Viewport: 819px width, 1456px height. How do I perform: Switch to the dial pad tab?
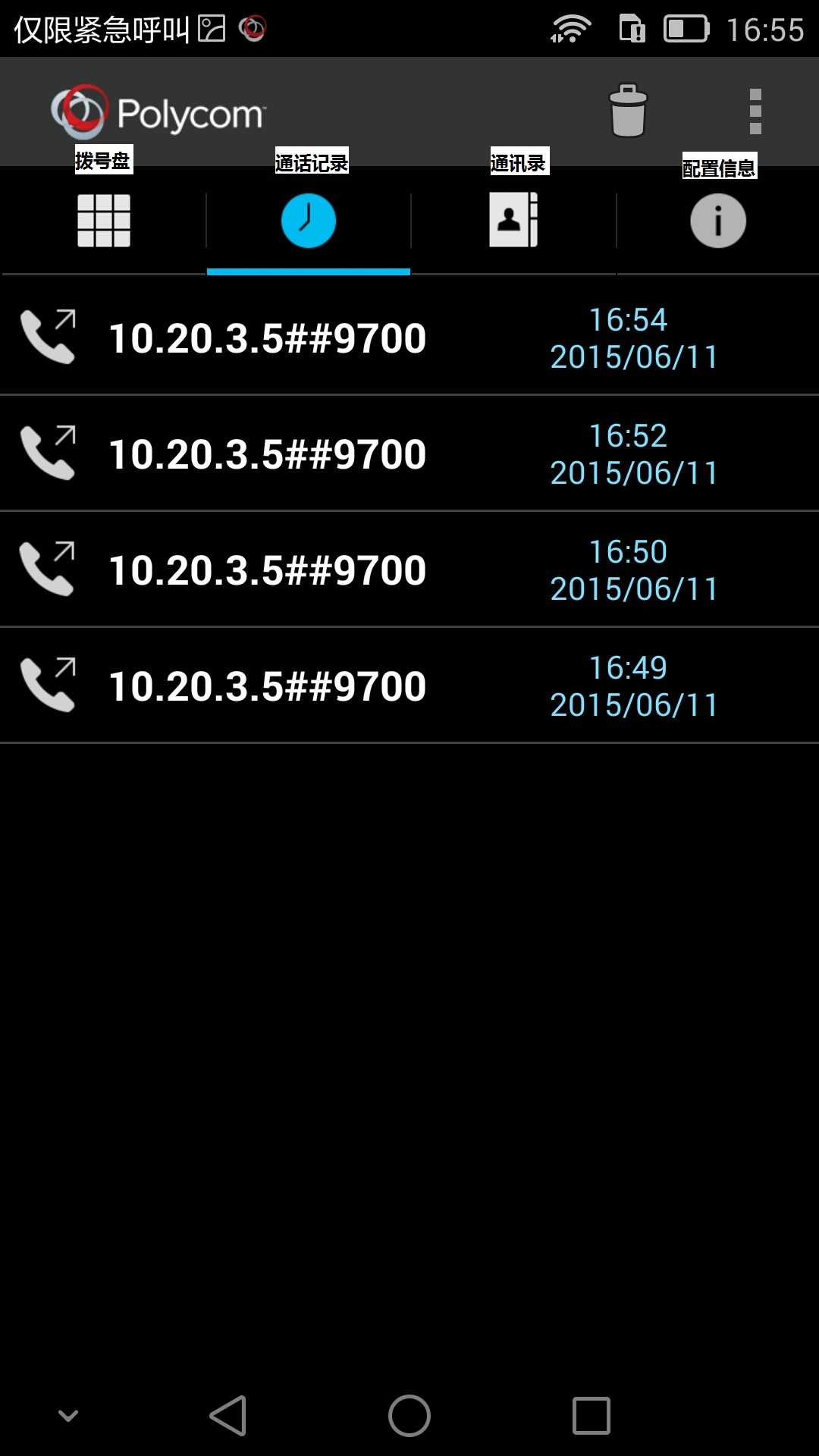(104, 221)
